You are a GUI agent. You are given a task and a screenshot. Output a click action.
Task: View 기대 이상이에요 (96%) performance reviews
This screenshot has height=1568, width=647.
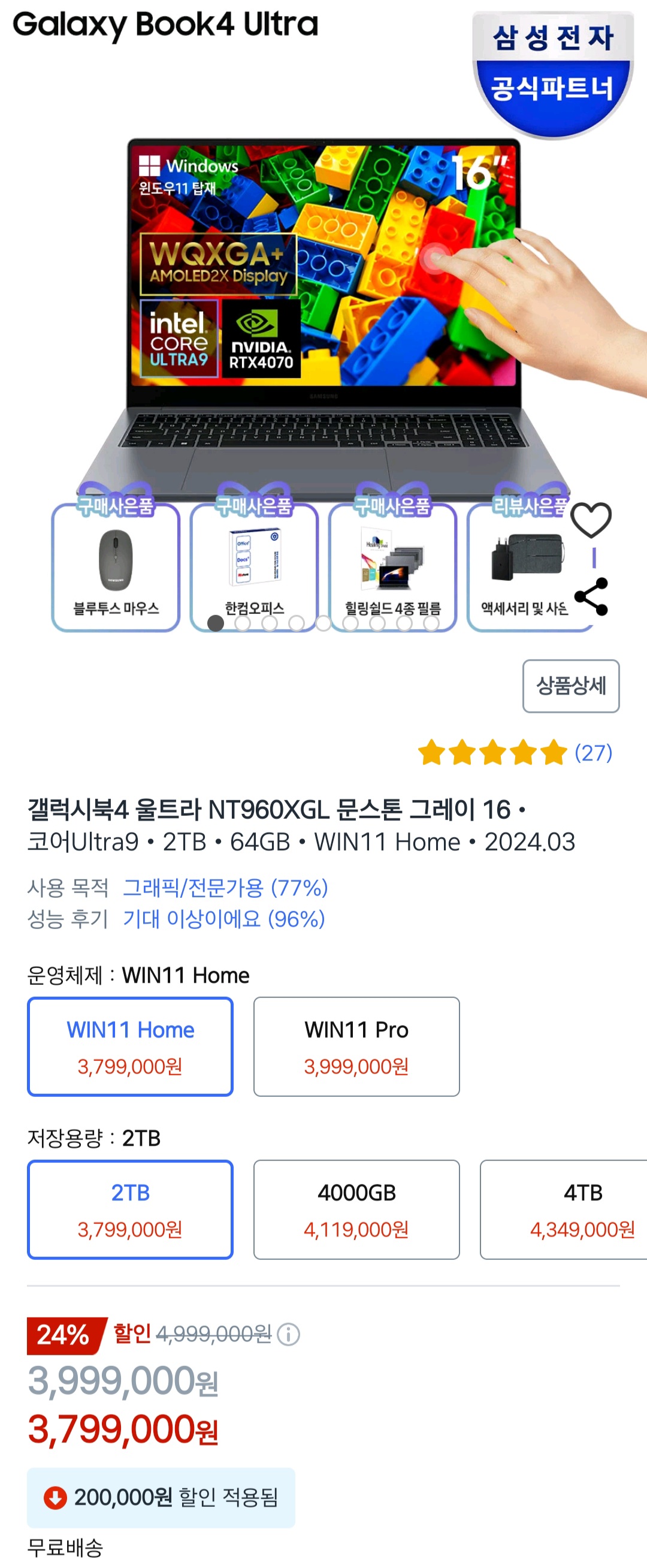[x=223, y=919]
